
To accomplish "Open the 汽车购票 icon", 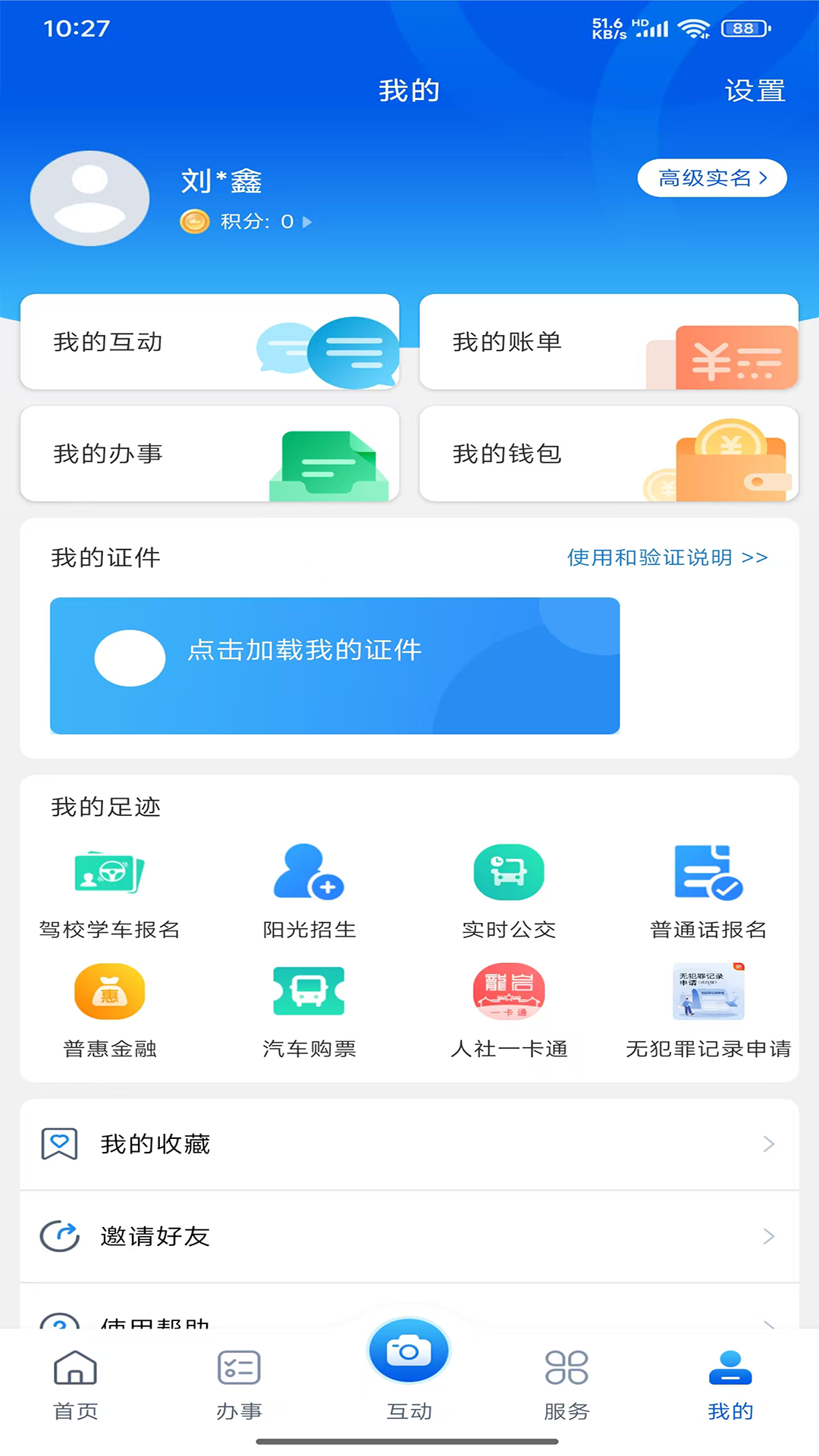I will click(309, 991).
